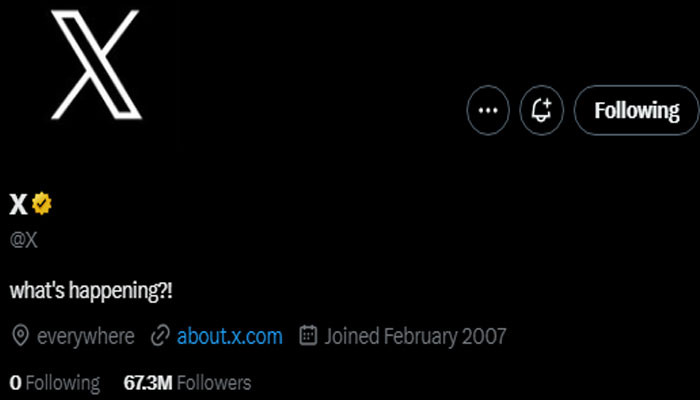Viewport: 700px width, 400px height.
Task: Open the three-dot more options menu
Action: click(x=488, y=110)
